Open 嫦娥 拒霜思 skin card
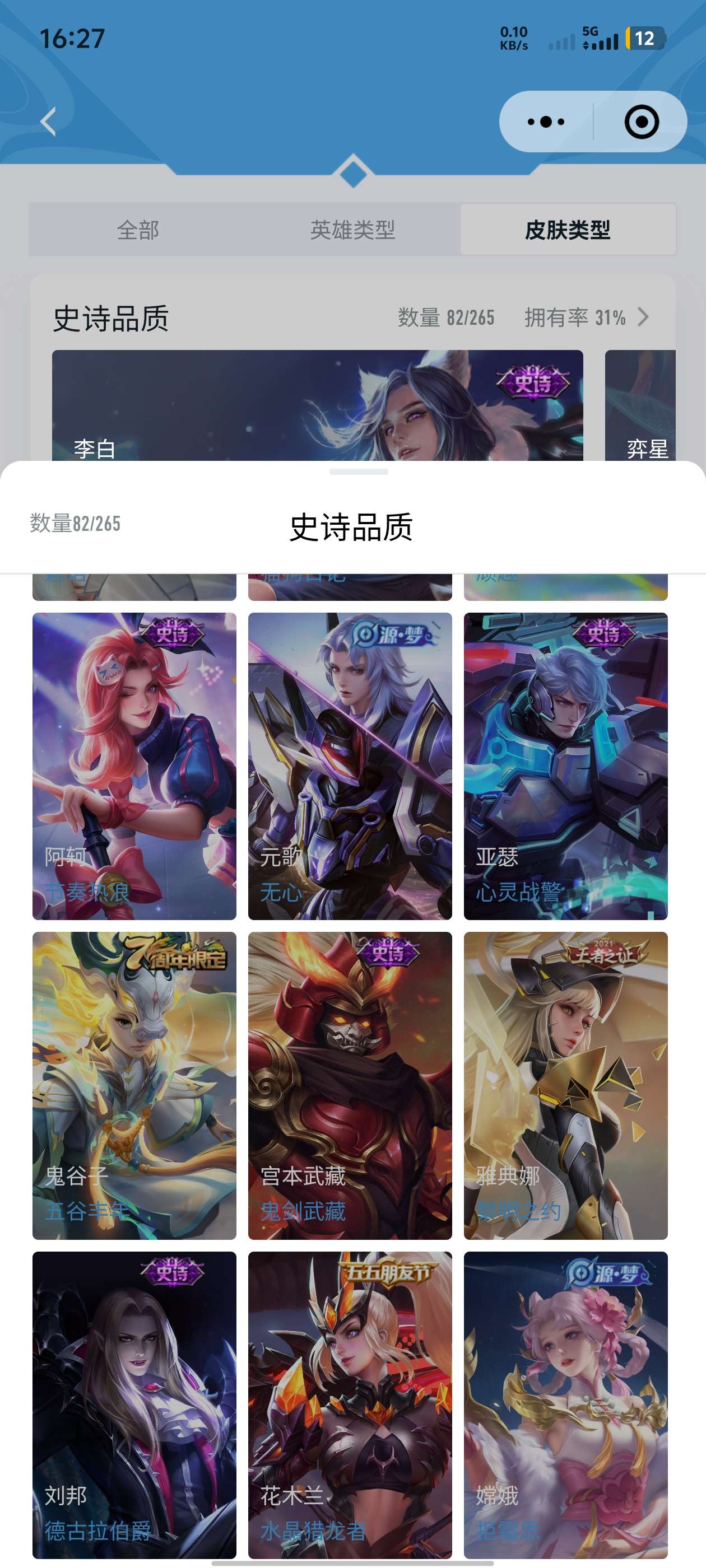Screen dimensions: 706x1568 (x=565, y=1404)
